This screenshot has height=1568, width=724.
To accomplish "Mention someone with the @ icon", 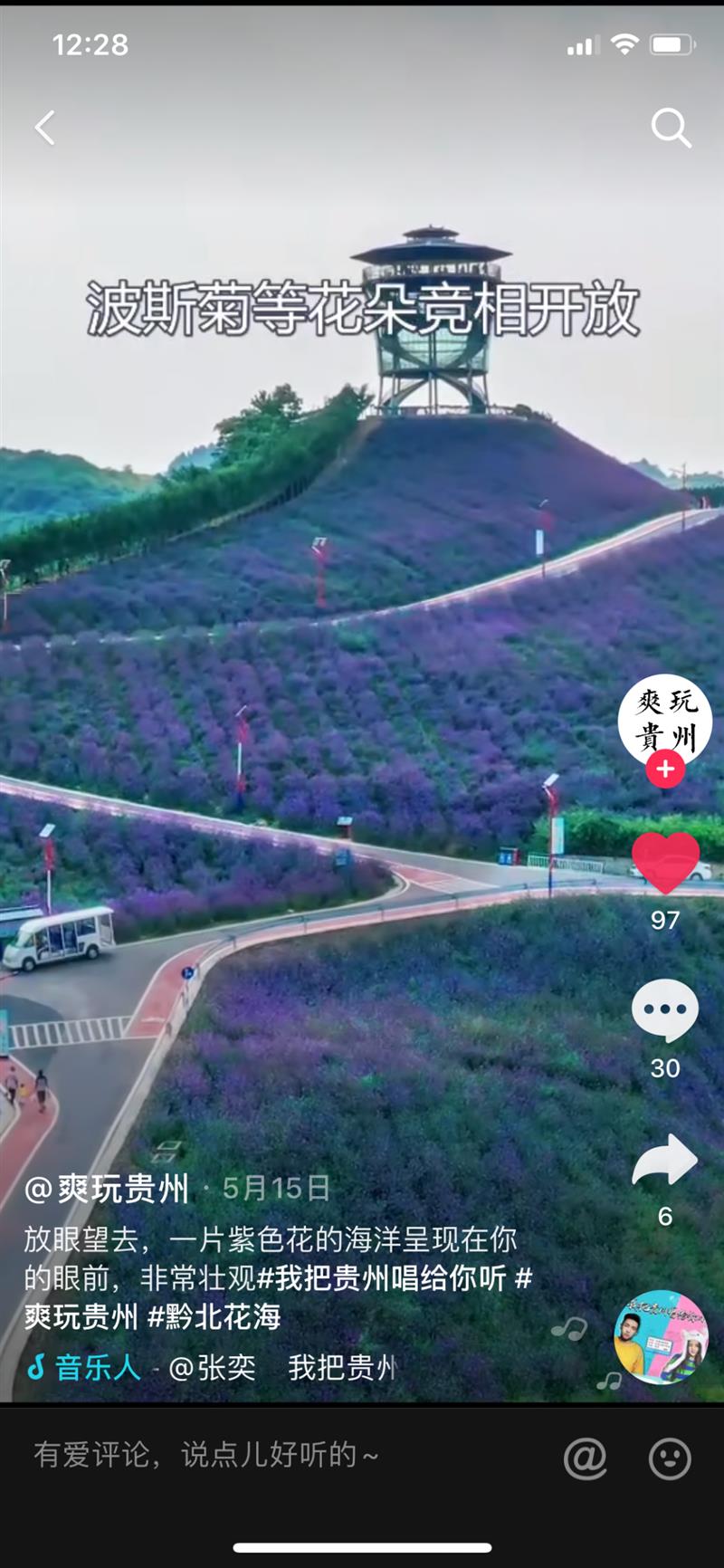I will coord(586,1458).
